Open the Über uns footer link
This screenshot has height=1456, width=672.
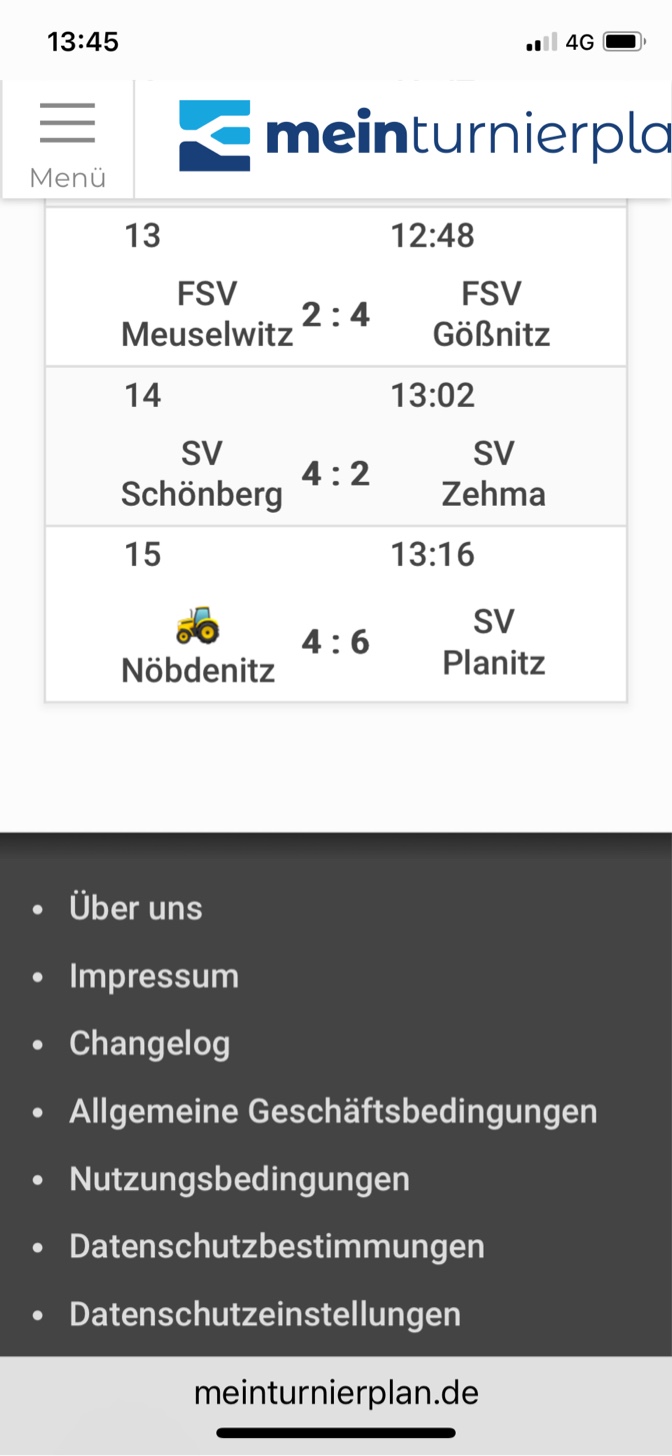[136, 908]
